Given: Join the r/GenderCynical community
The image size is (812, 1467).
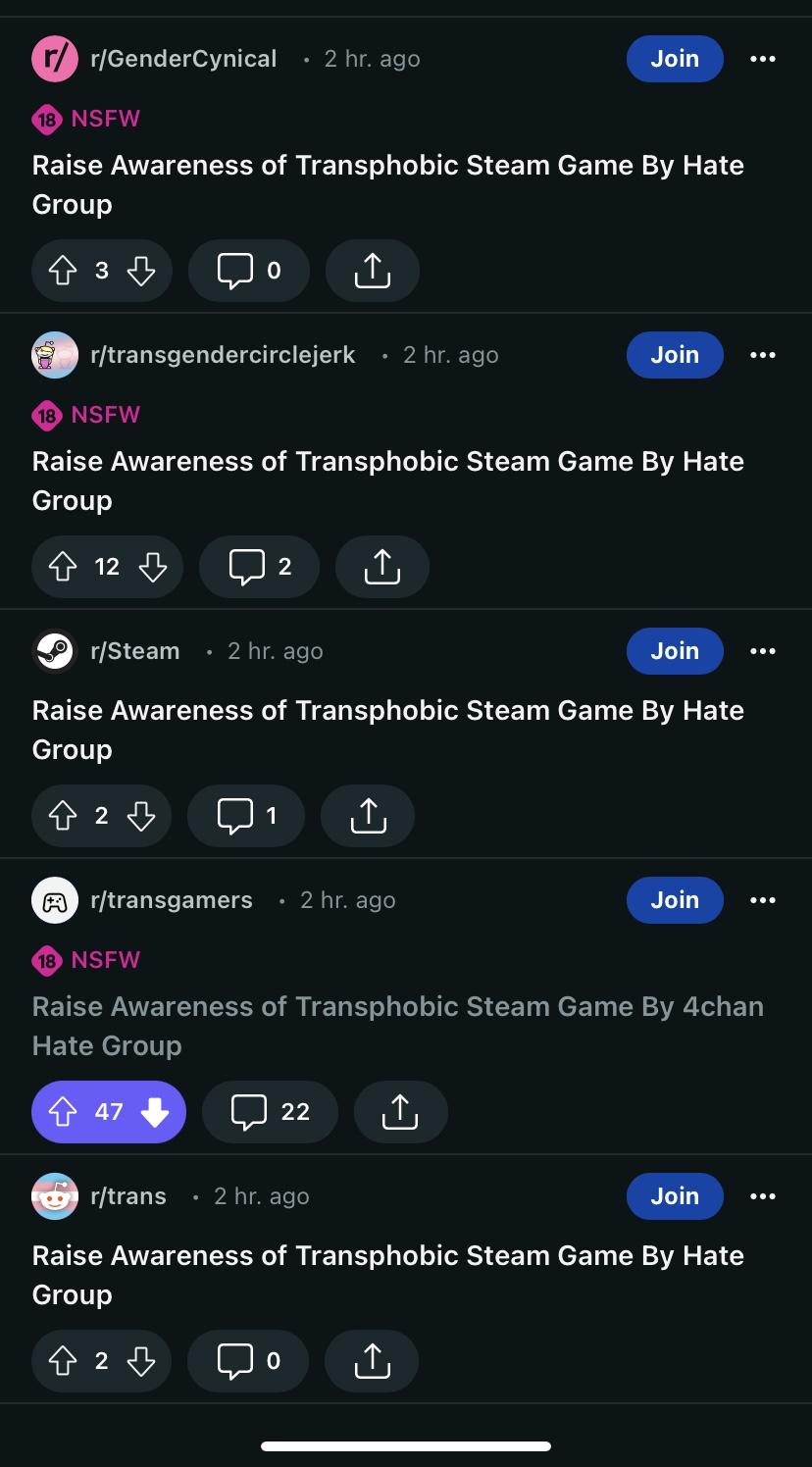Looking at the screenshot, I should 675,59.
